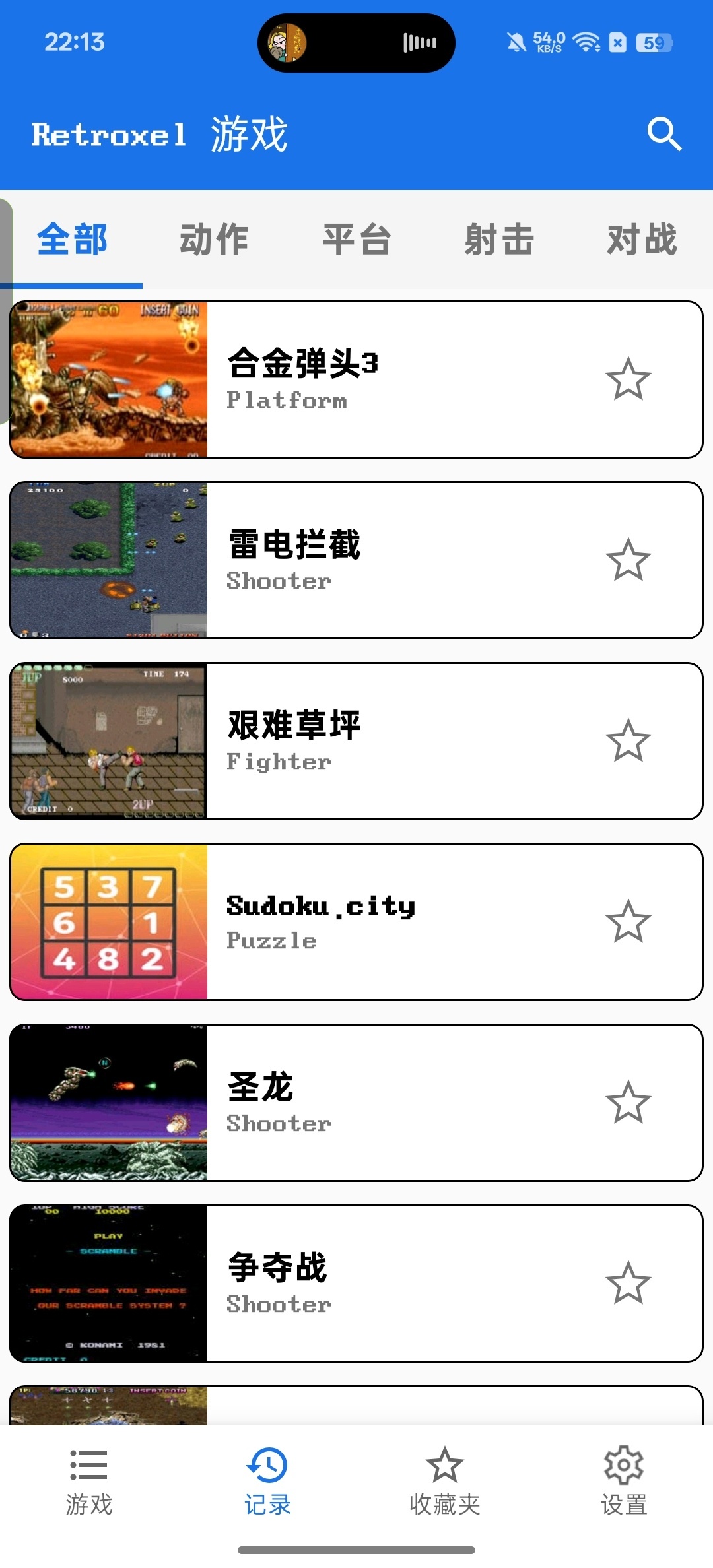Favorite Sudoku.city using the star
Screen dimensions: 713x1568
point(628,922)
